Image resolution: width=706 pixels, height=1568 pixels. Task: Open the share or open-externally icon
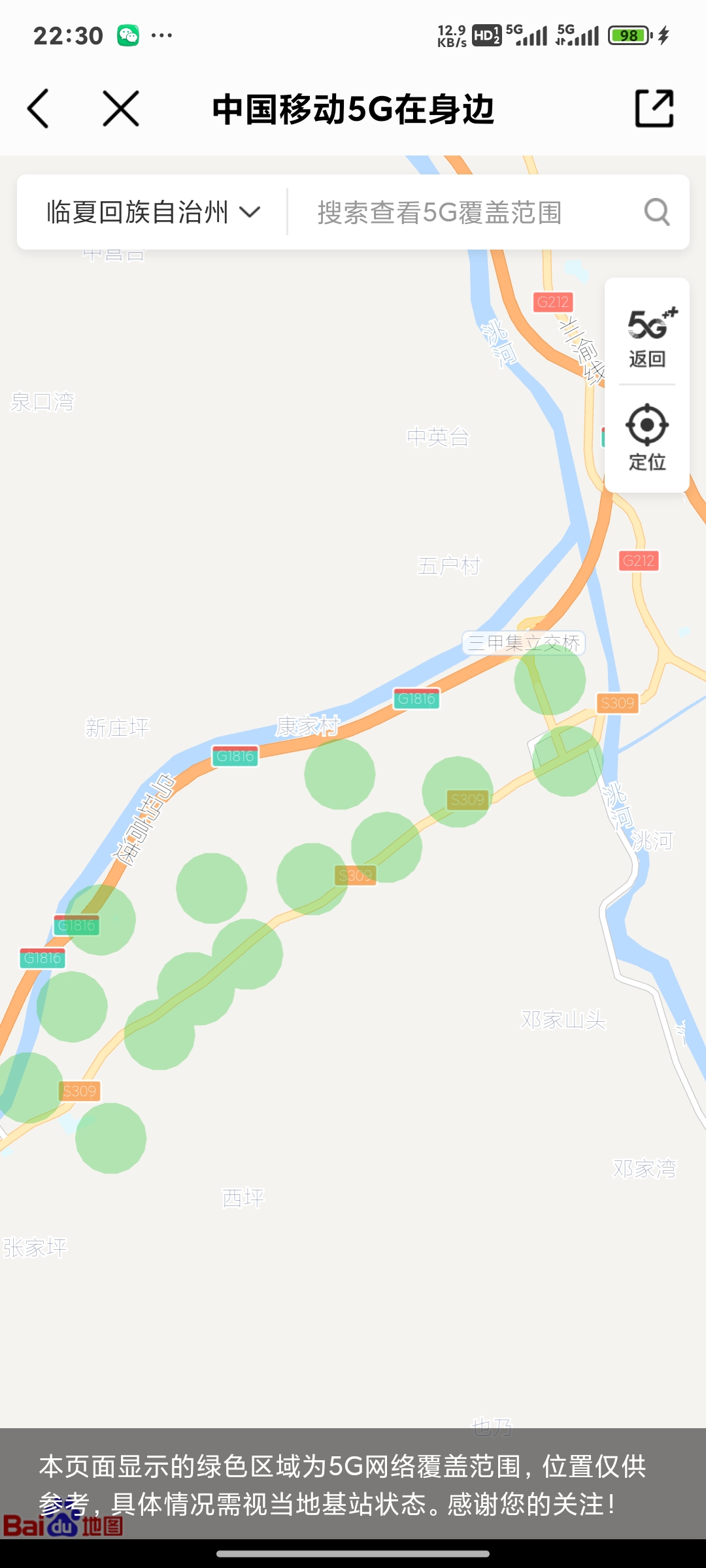(x=654, y=108)
